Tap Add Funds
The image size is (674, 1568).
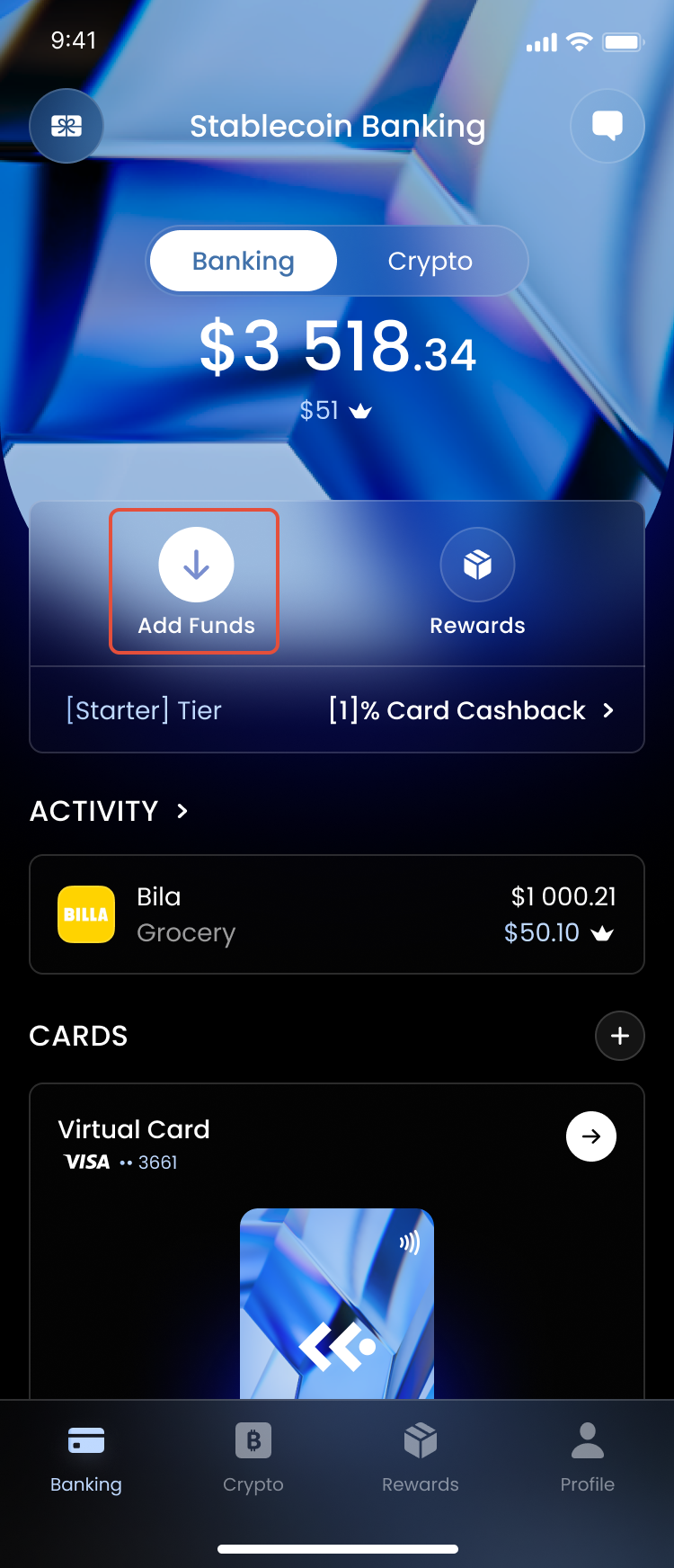196,581
